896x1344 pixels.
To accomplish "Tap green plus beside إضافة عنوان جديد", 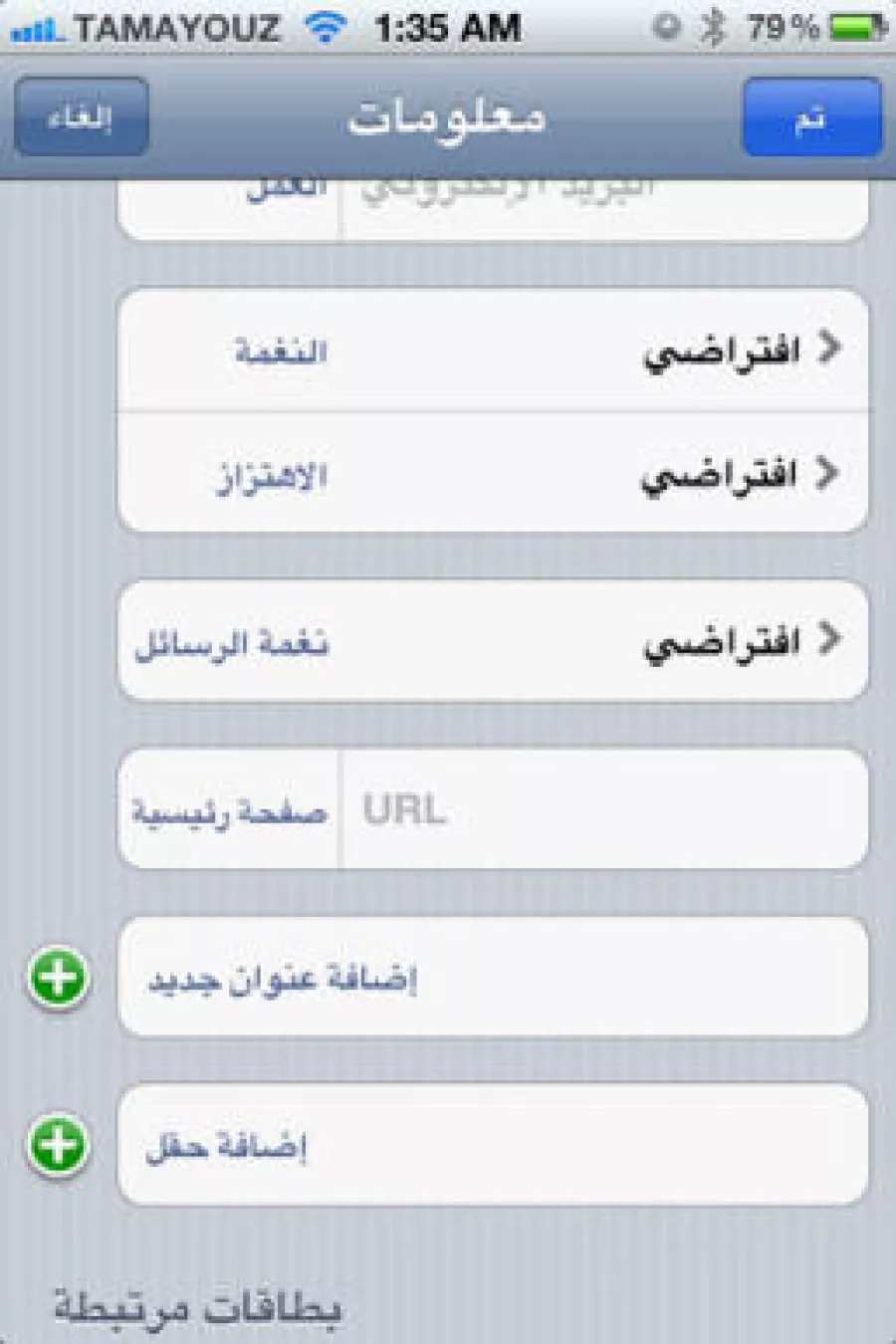I will tap(58, 978).
